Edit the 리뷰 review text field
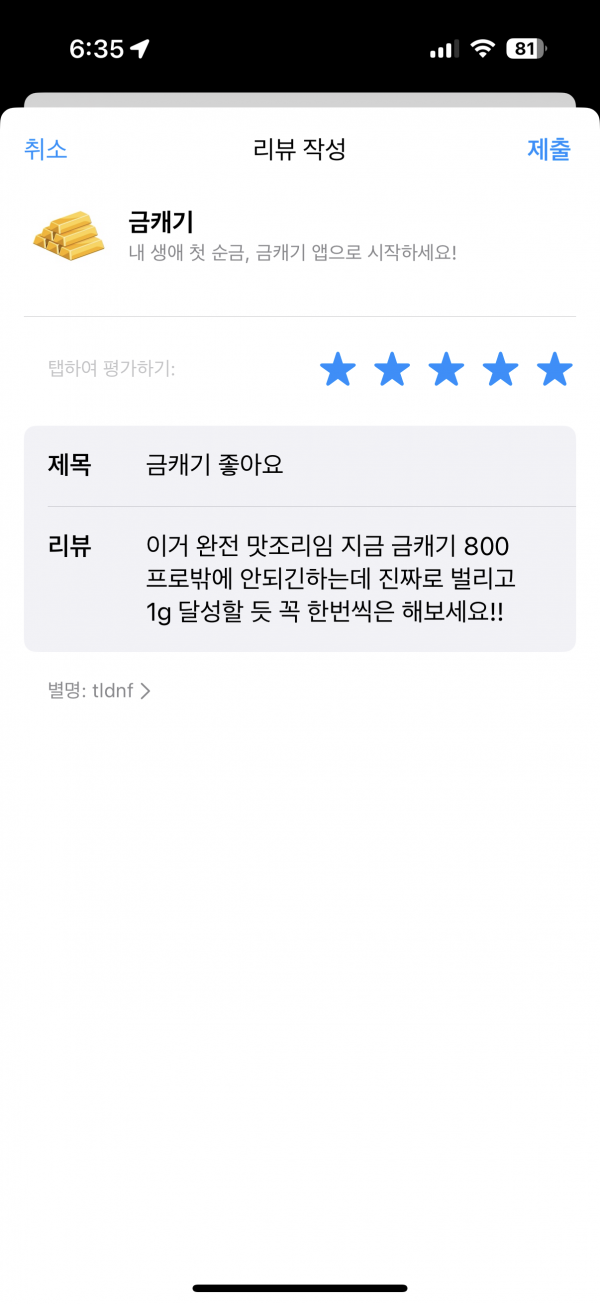The width and height of the screenshot is (600, 1304). [x=300, y=579]
